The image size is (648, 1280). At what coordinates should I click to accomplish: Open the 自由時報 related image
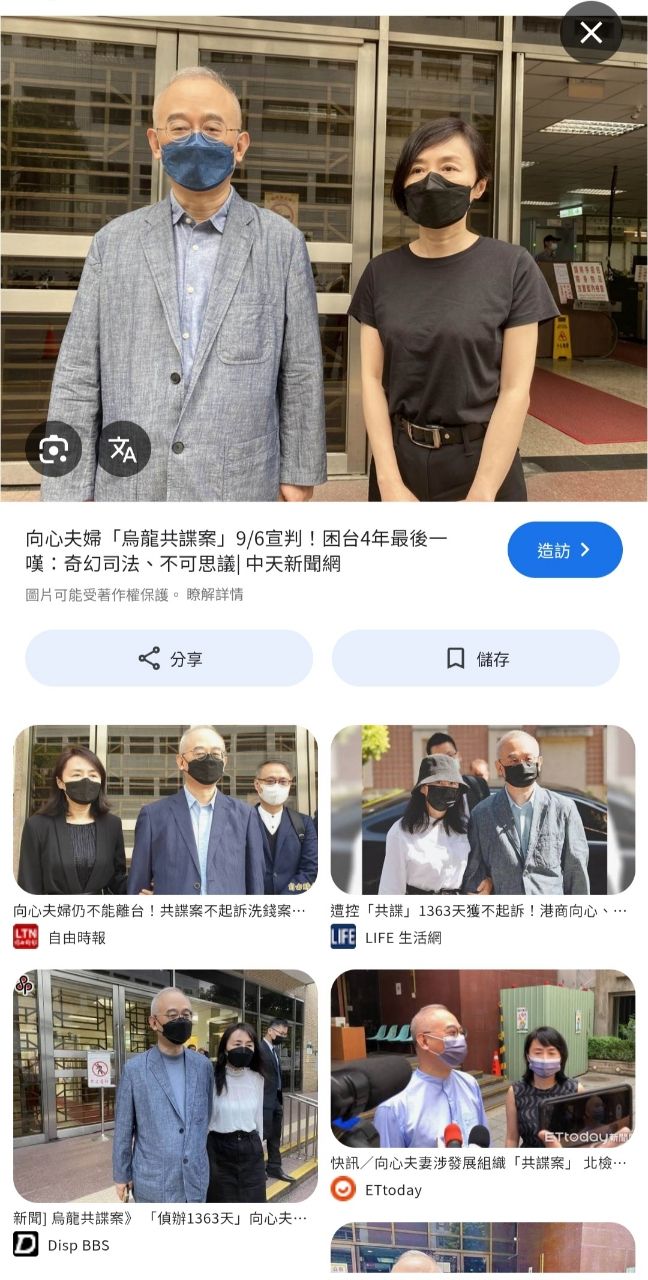[x=165, y=810]
